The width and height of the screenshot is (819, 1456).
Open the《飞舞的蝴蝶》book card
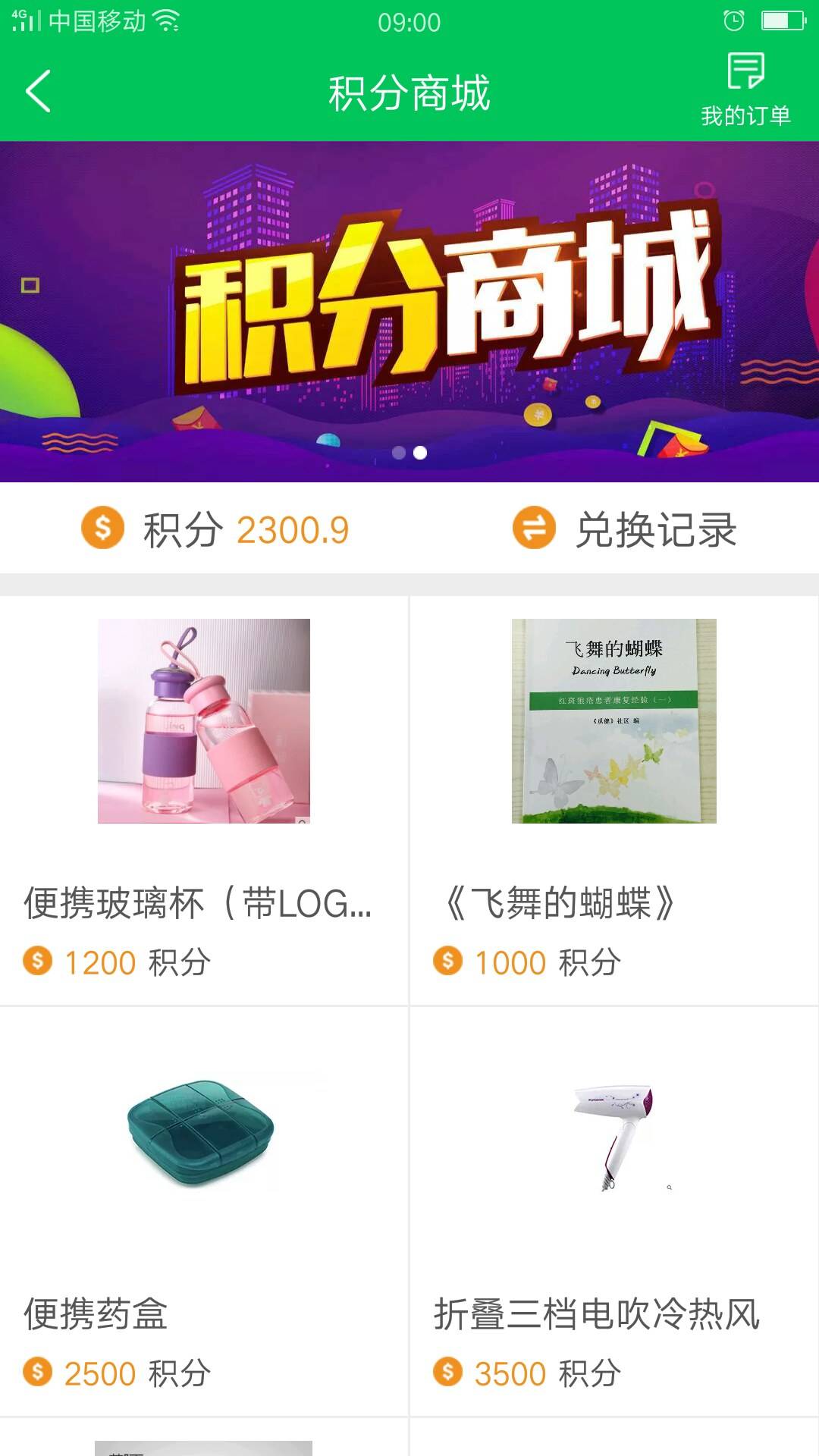613,800
